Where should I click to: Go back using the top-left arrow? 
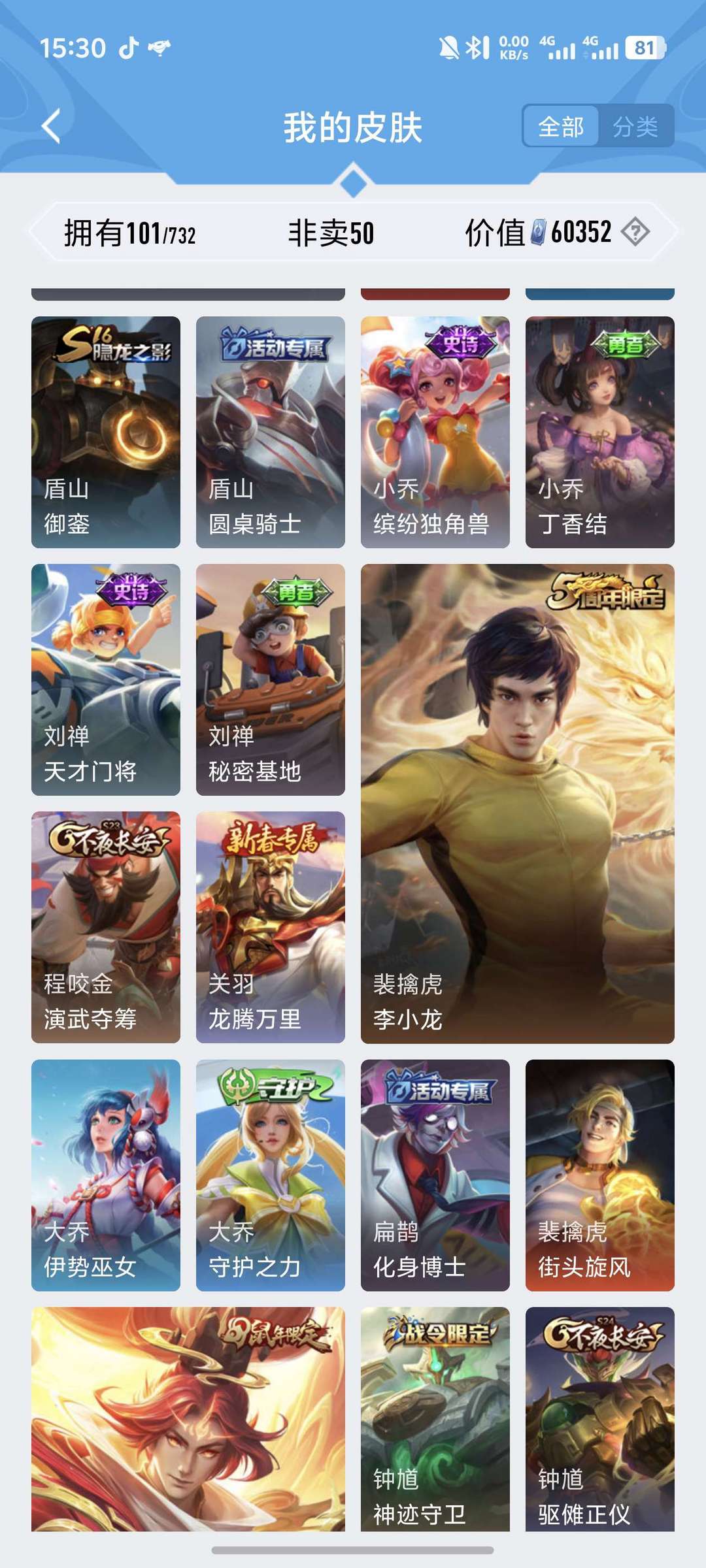coord(51,125)
